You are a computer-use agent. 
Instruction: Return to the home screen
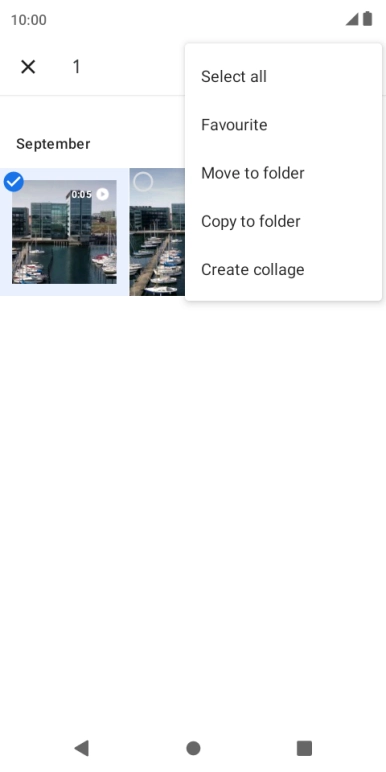[x=193, y=748]
